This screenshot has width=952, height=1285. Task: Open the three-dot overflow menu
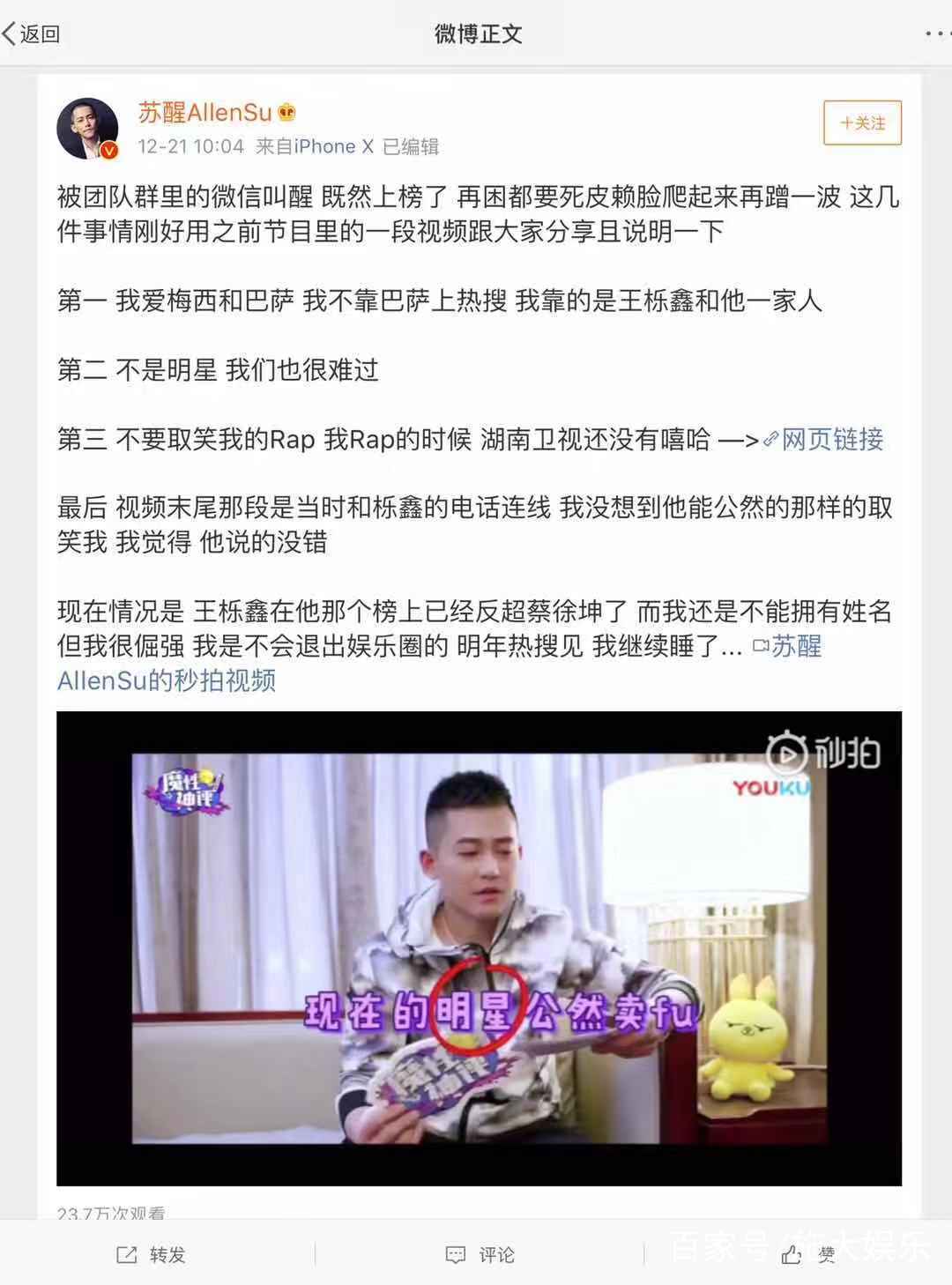coord(936,33)
